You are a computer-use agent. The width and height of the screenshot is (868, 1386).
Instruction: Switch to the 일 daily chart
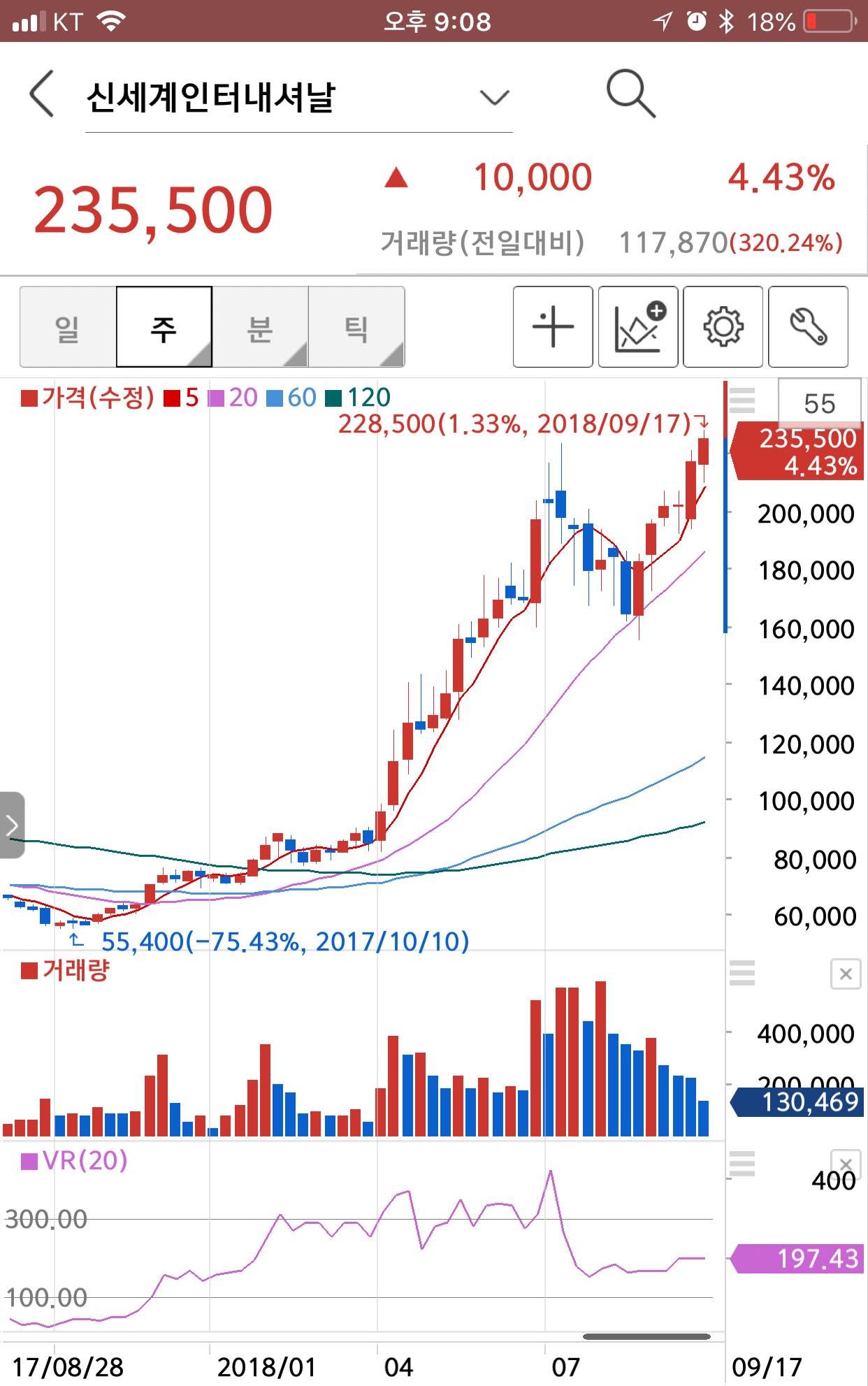coord(68,327)
